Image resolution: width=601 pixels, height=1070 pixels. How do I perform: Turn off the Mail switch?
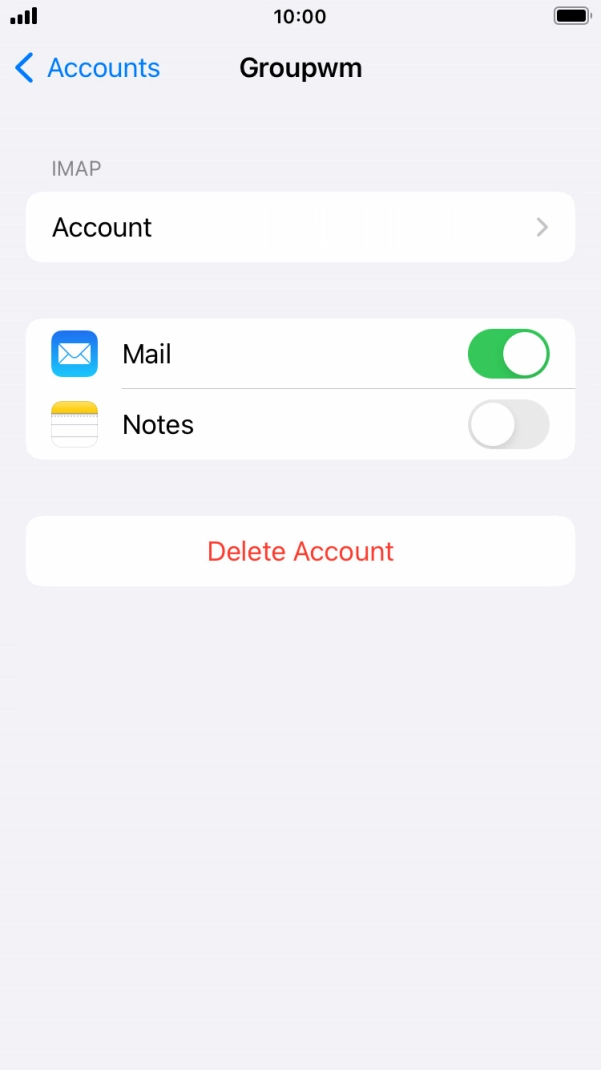click(x=508, y=354)
